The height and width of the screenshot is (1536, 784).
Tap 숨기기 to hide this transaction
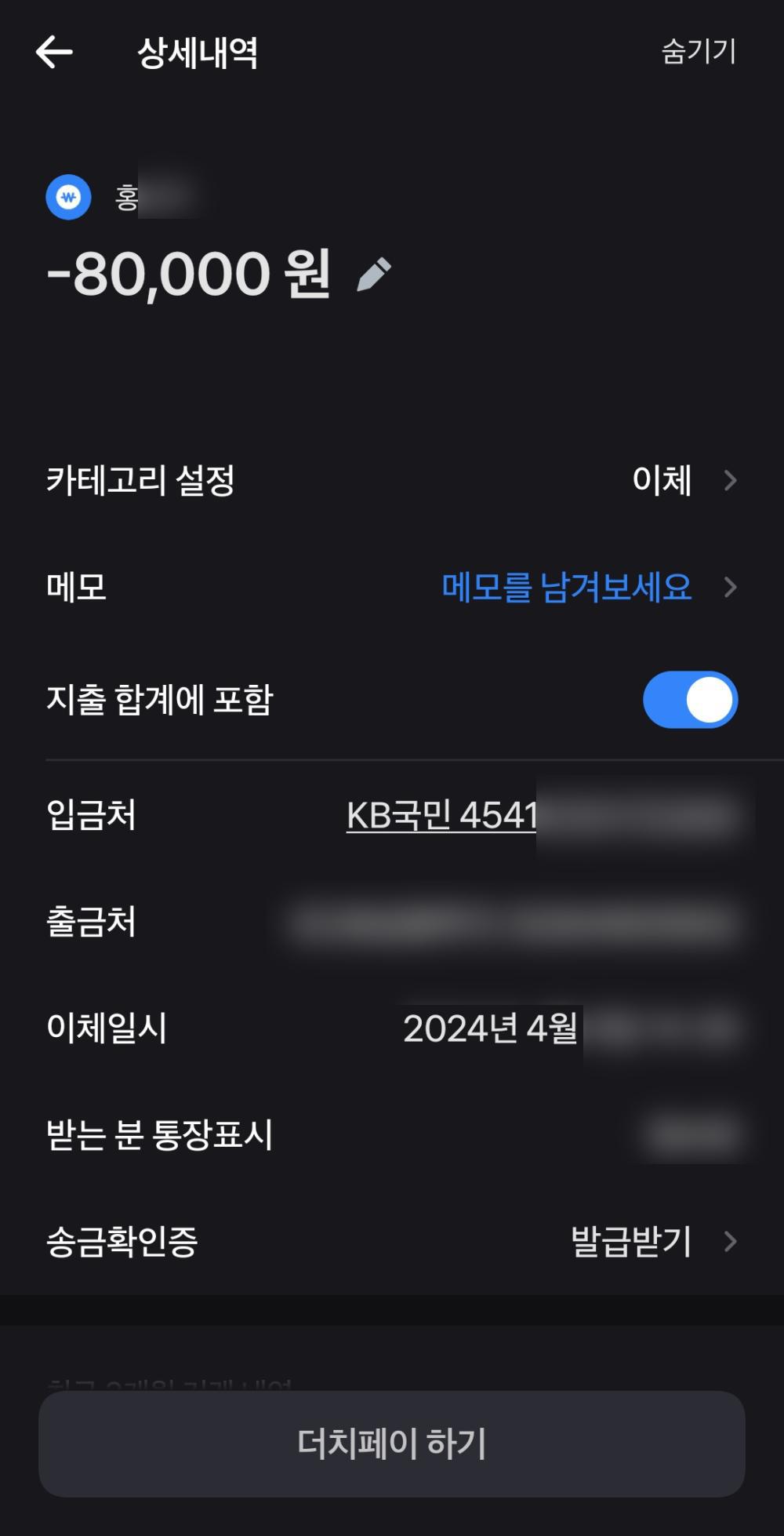coord(698,52)
